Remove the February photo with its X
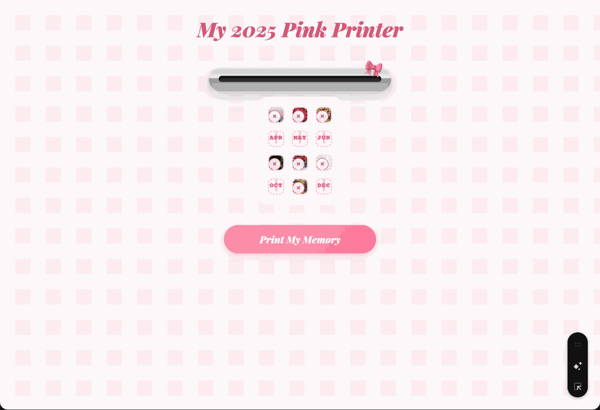Viewport: 600px width, 410px height. [300, 116]
